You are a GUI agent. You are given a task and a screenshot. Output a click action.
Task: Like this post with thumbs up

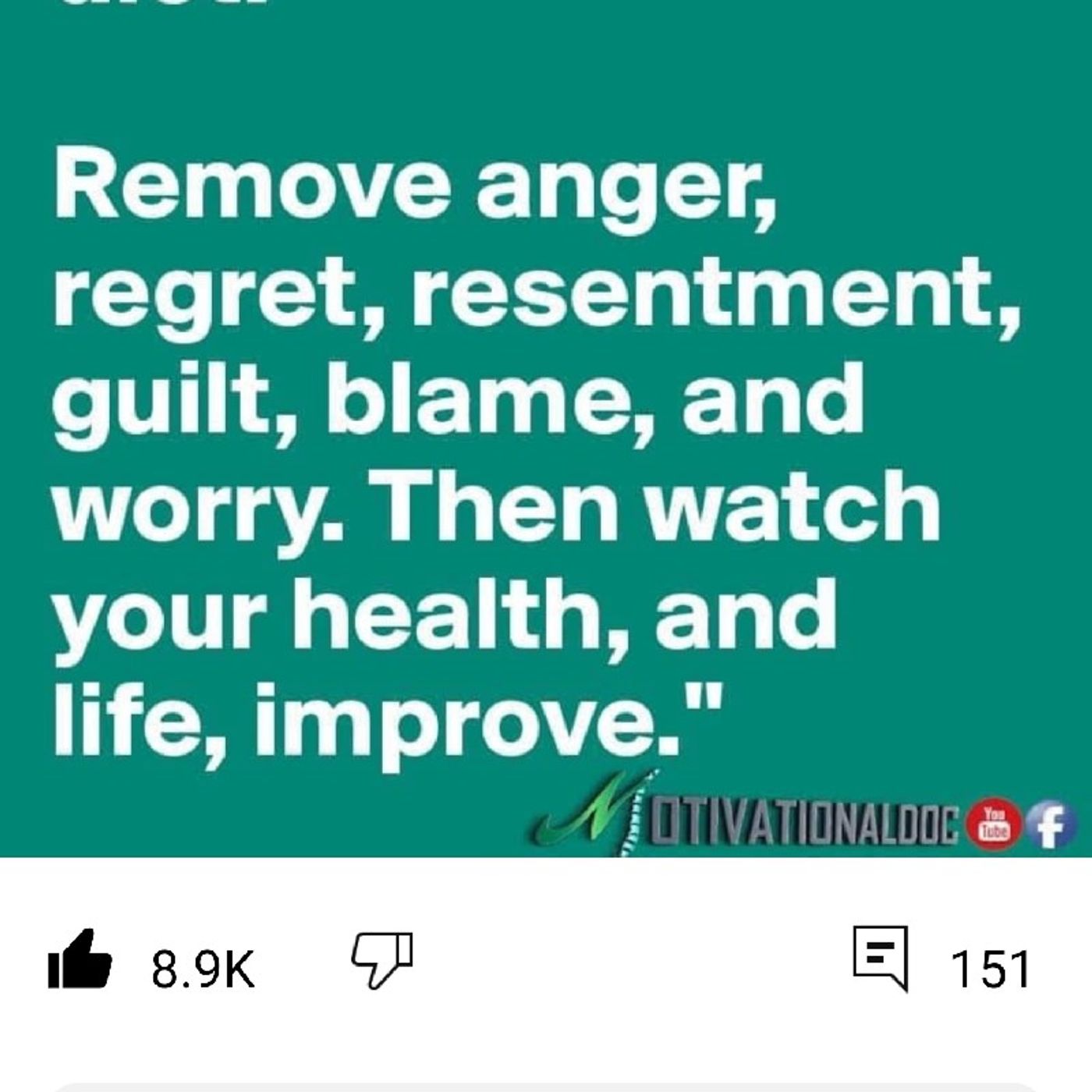tap(80, 960)
